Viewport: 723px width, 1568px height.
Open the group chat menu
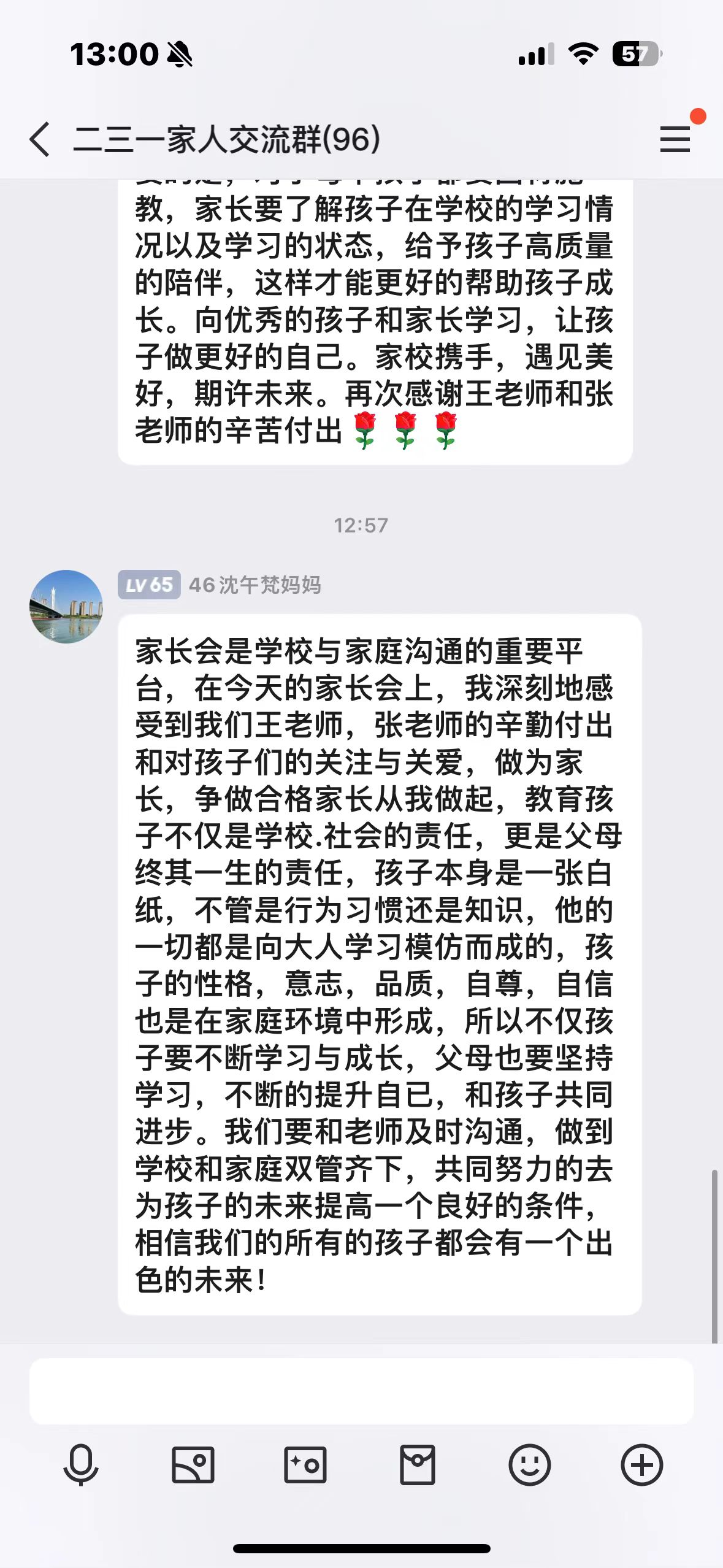tap(675, 139)
